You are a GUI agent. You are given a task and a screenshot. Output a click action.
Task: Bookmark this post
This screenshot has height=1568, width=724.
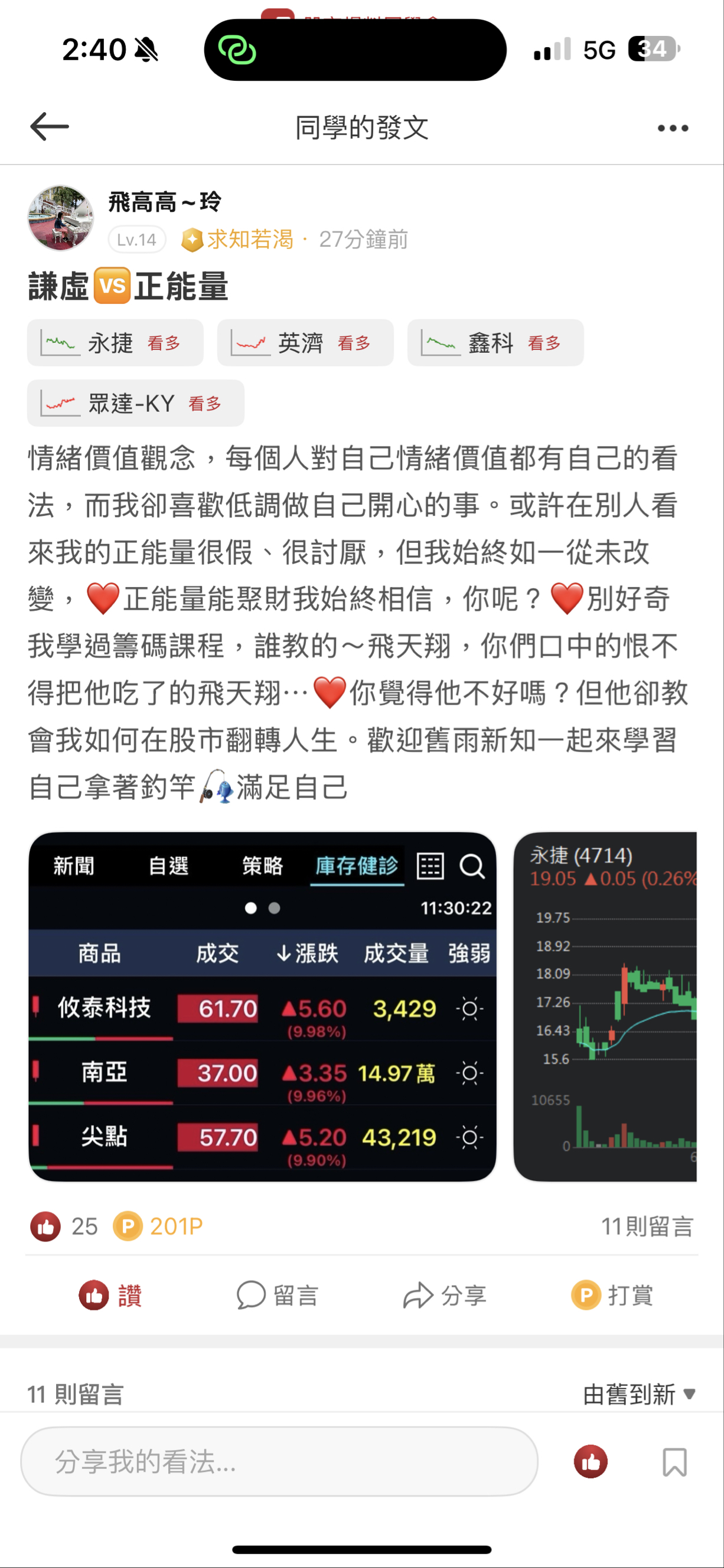674,1461
